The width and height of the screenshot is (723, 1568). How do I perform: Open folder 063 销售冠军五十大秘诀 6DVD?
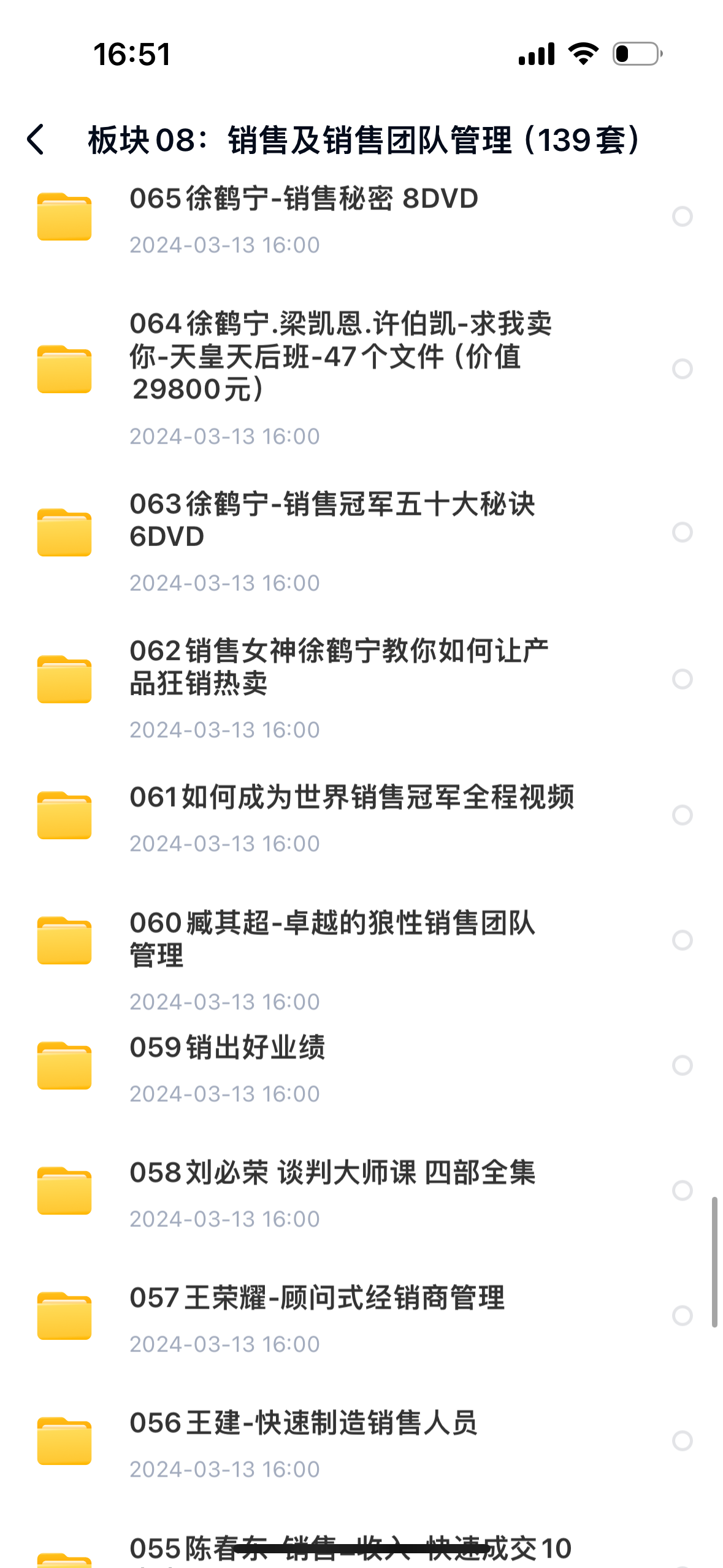tap(331, 520)
